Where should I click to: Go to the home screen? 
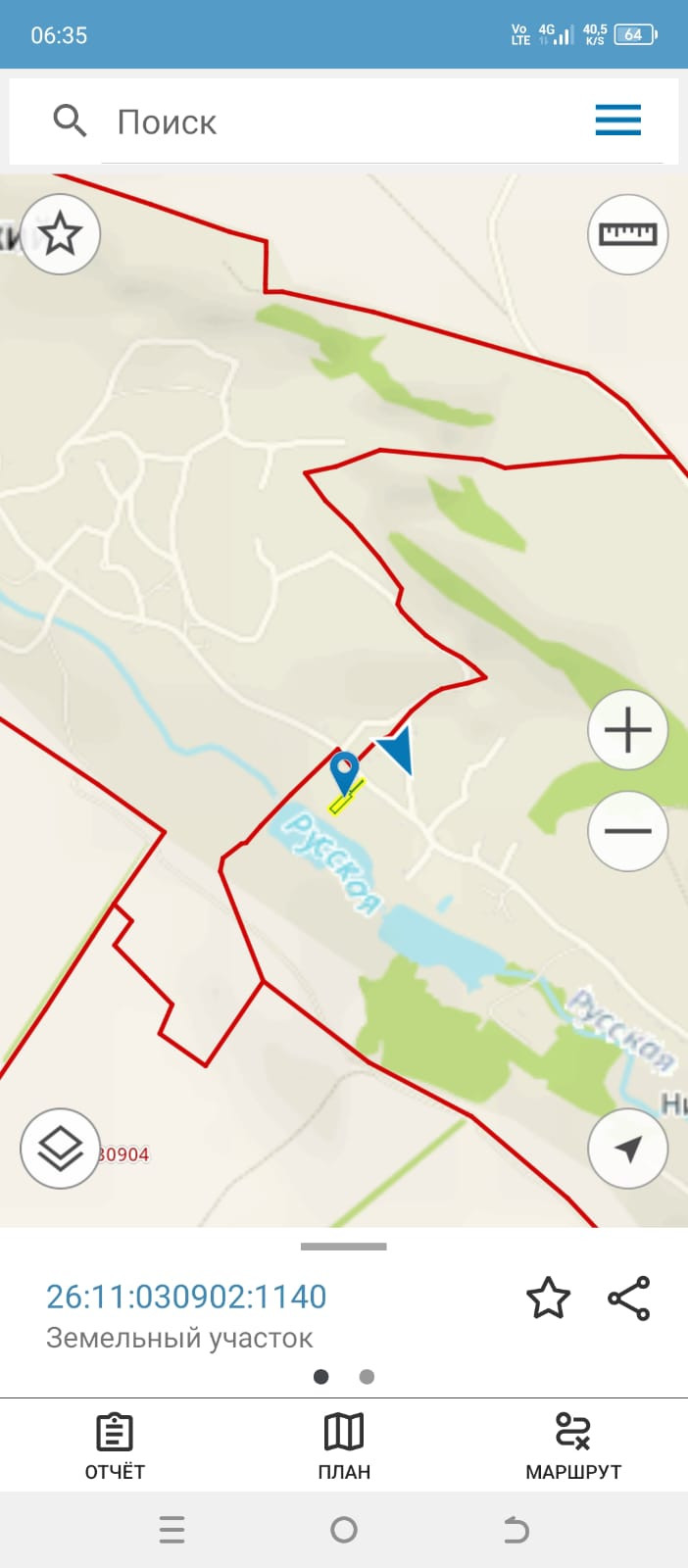click(x=344, y=1530)
